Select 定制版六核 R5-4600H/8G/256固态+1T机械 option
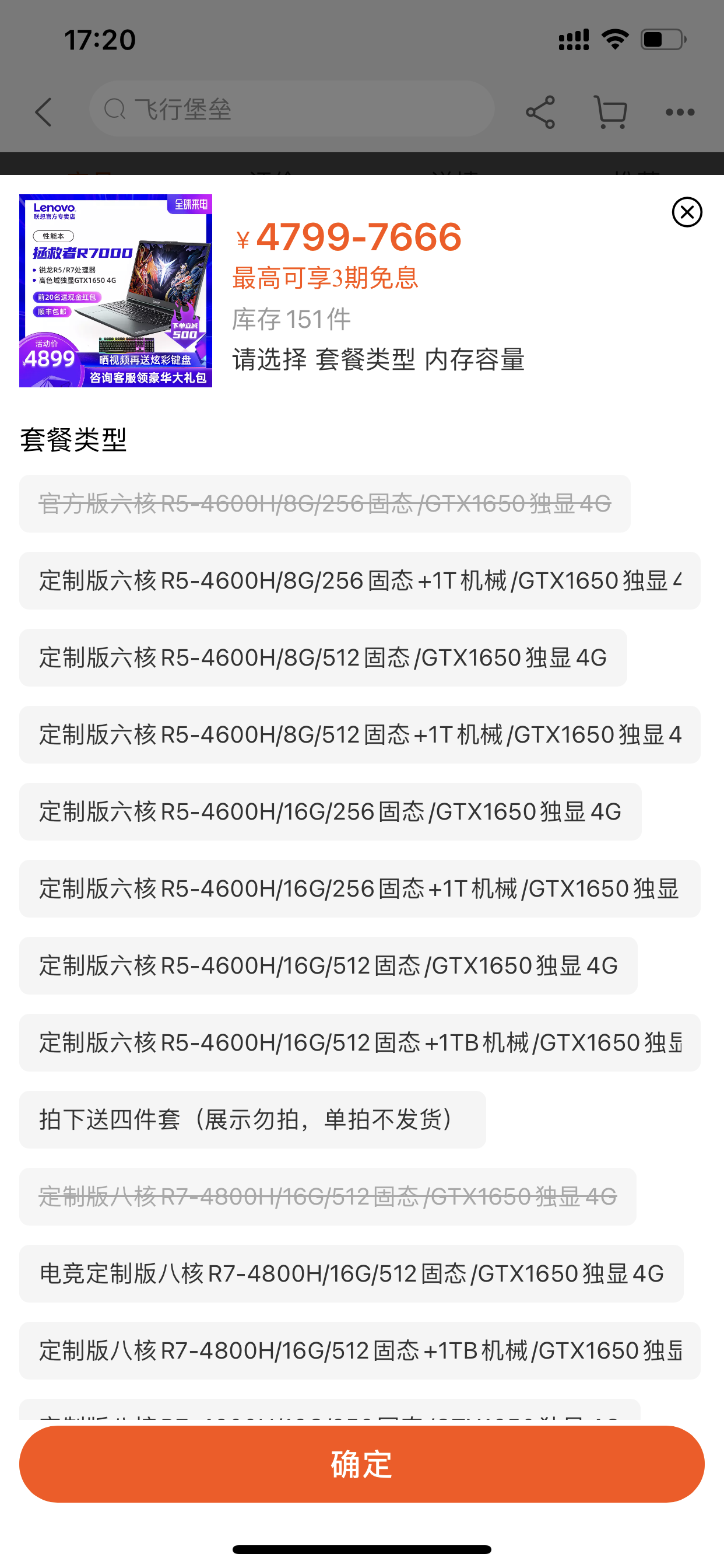The image size is (724, 1568). pyautogui.click(x=359, y=580)
